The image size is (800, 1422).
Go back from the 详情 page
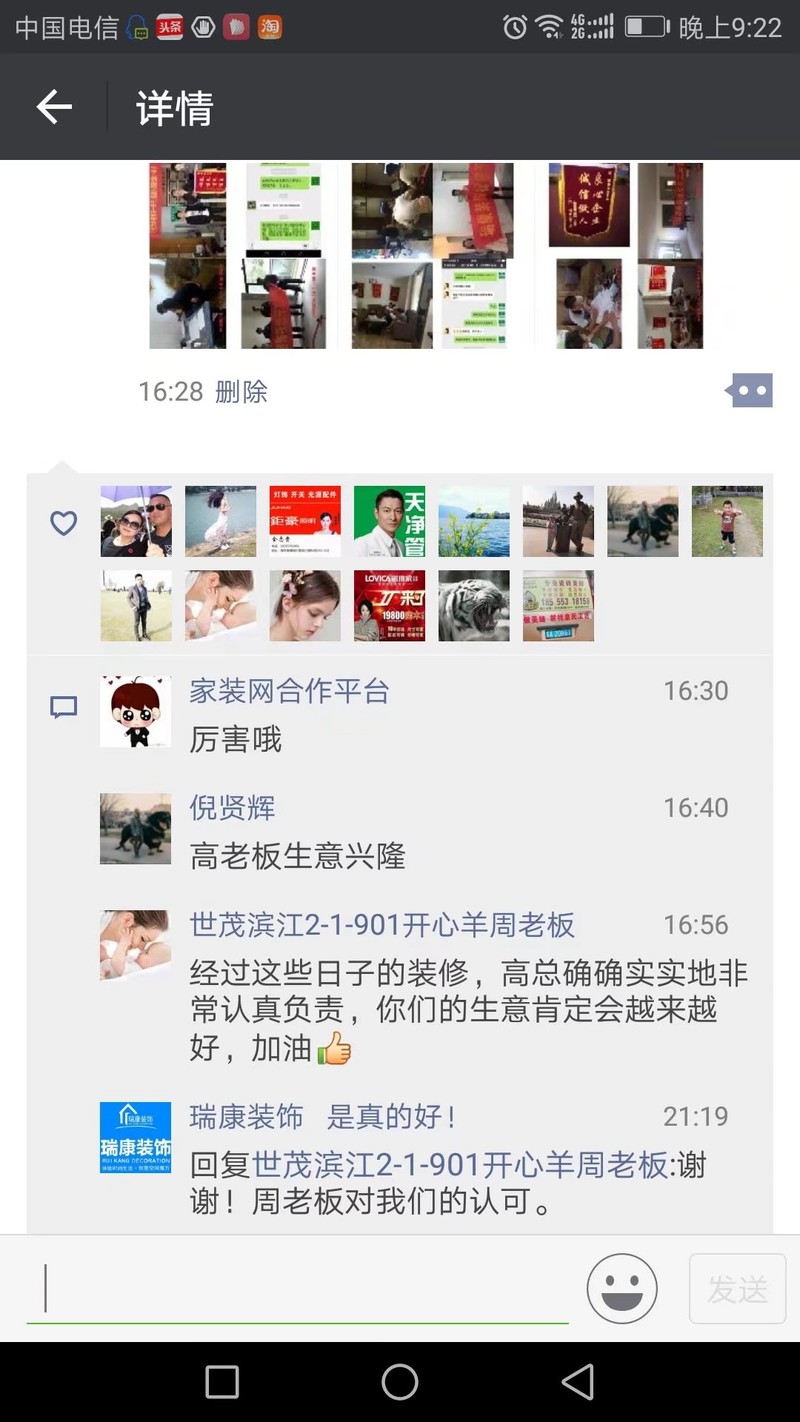click(x=54, y=107)
